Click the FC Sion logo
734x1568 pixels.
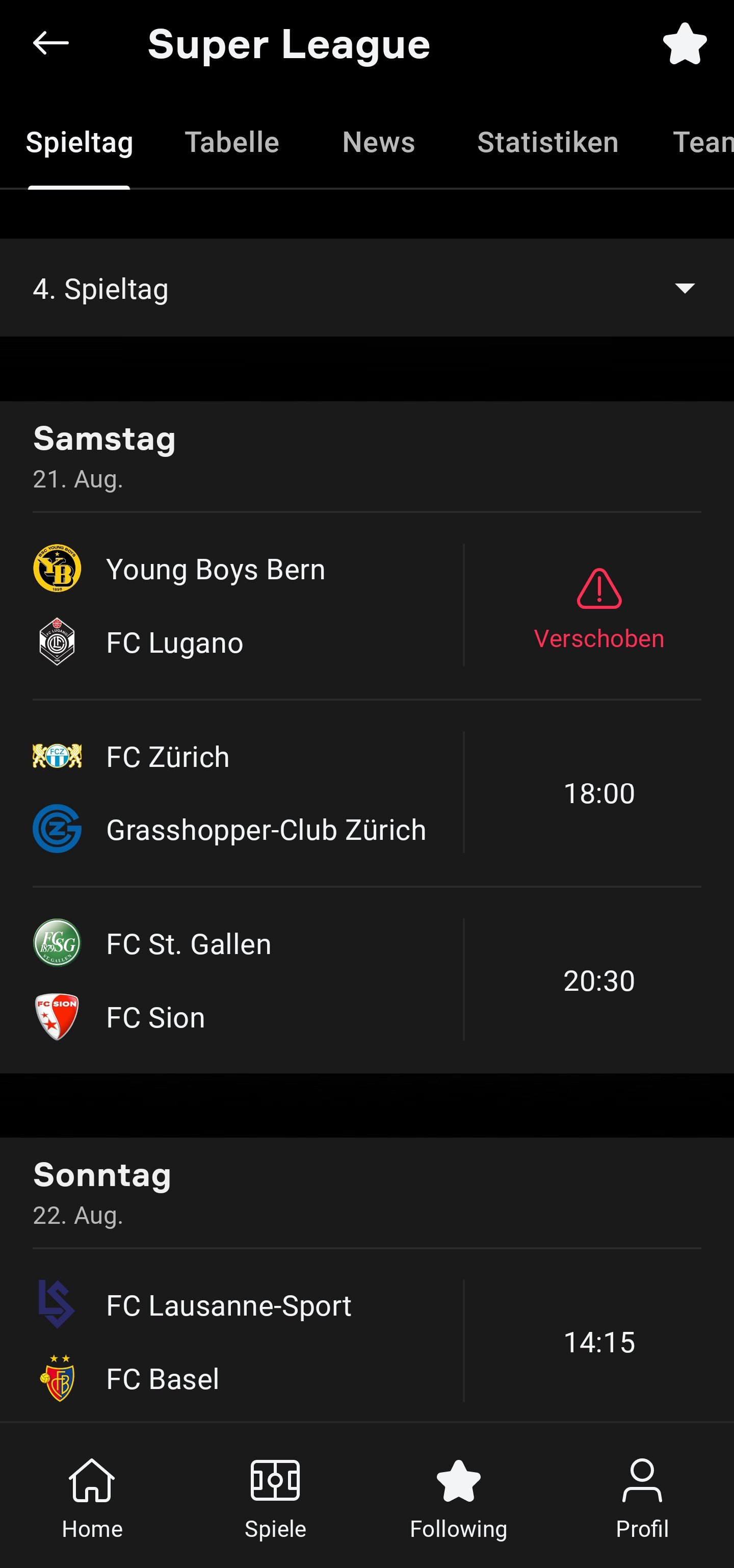tap(57, 1016)
